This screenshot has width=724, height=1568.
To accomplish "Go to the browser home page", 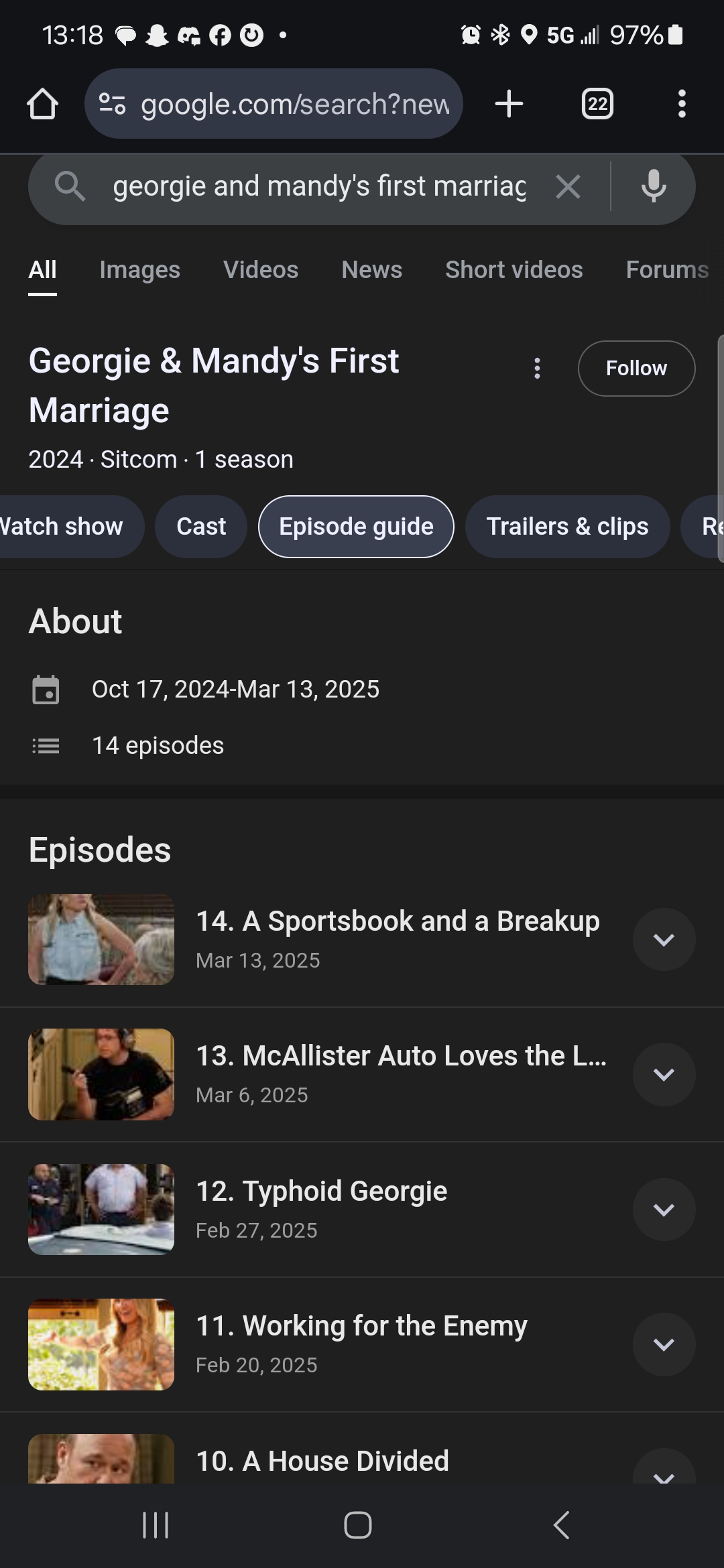I will (x=42, y=105).
